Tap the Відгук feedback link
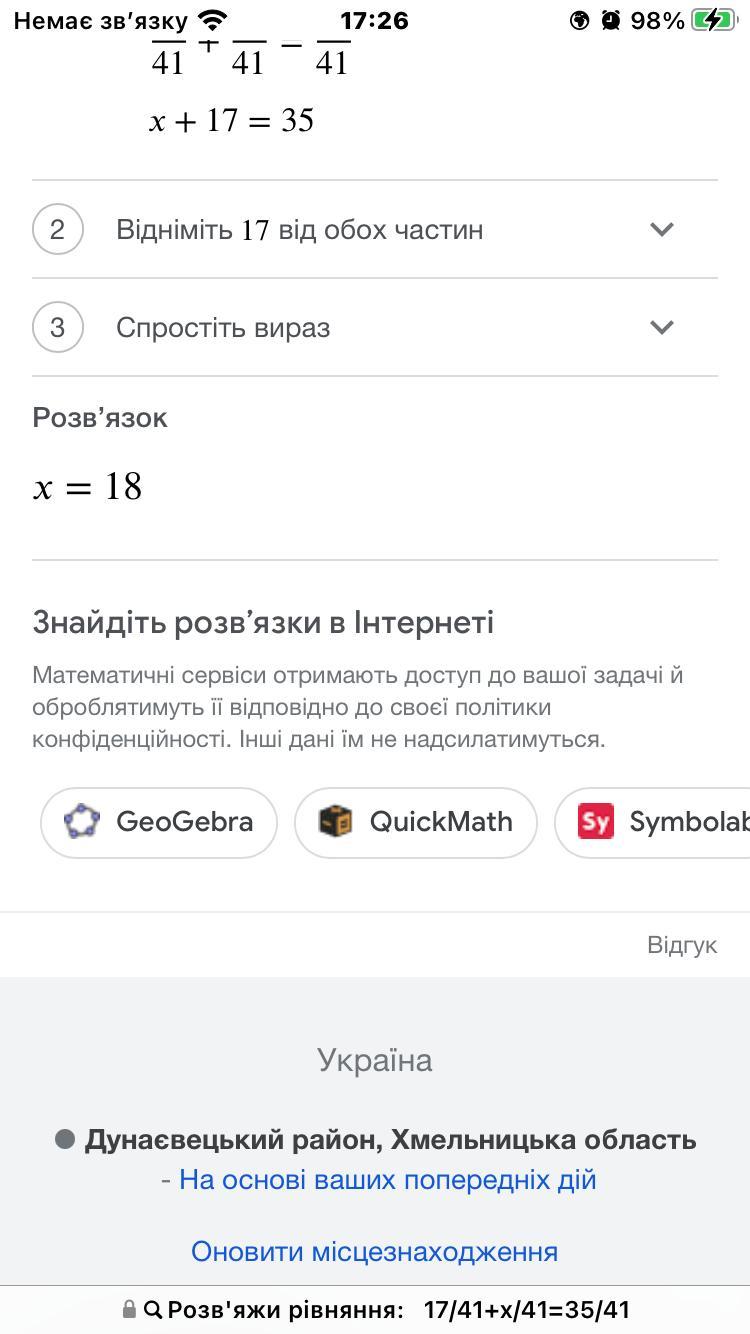This screenshot has height=1334, width=750. click(x=681, y=945)
